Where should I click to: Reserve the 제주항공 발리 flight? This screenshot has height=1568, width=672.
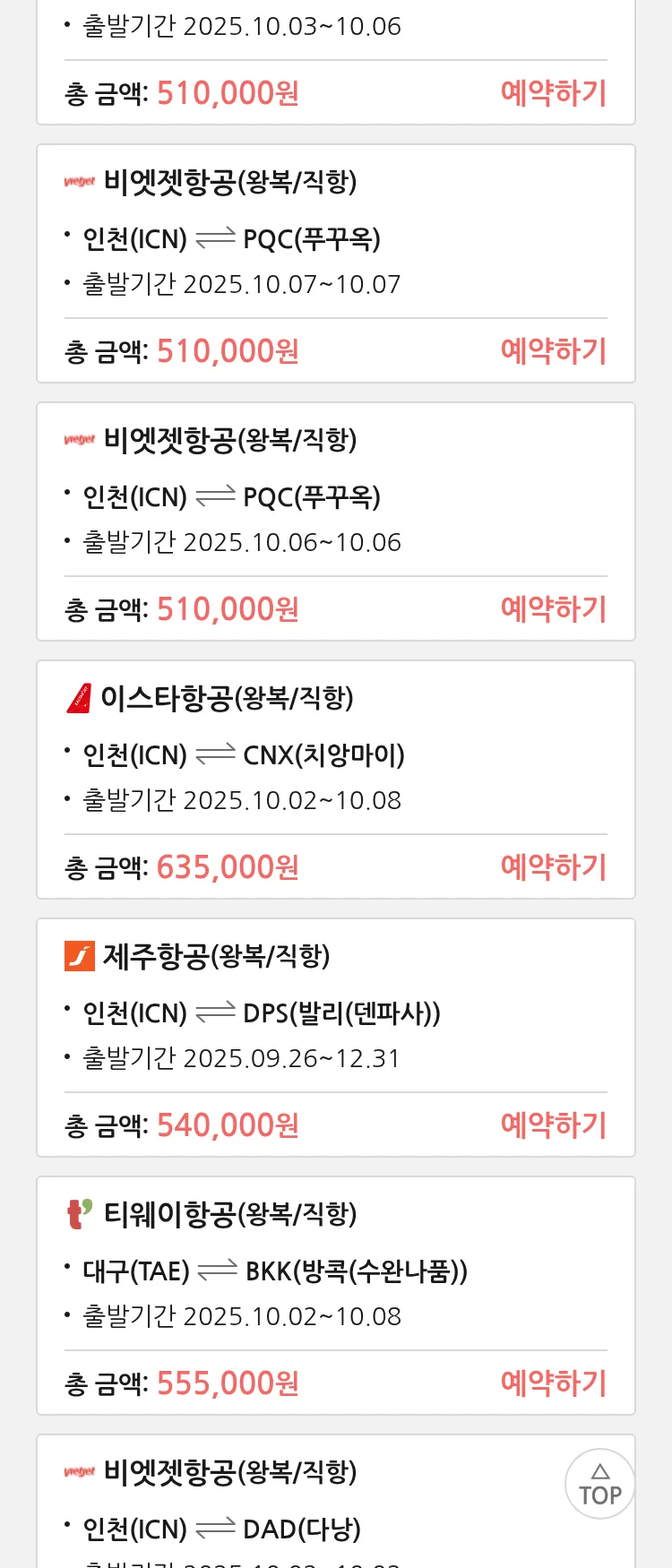click(553, 1125)
